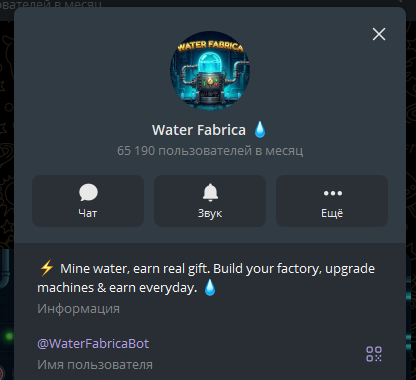Tap the @WaterFabricaBot username link
This screenshot has height=380, width=416.
pos(93,343)
